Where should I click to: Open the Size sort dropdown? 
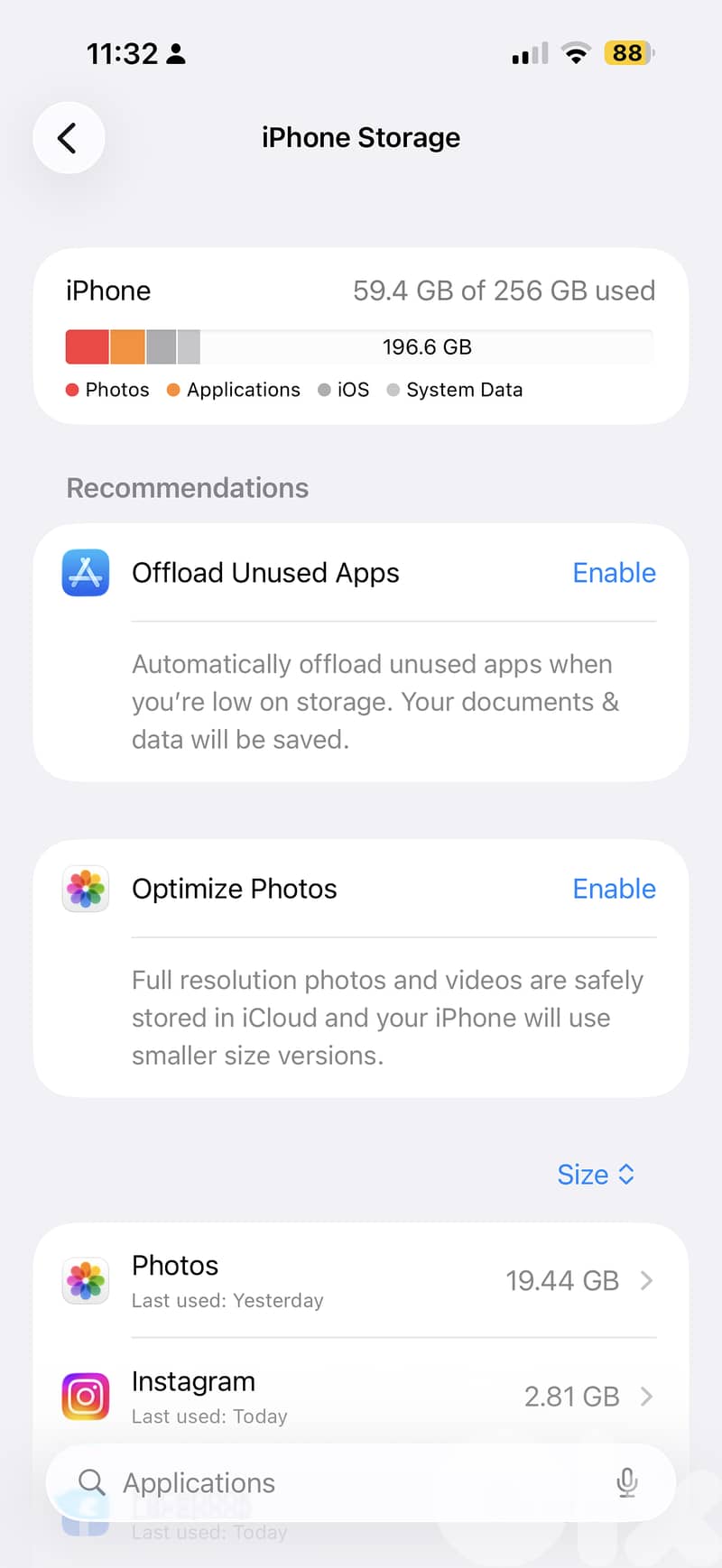(x=596, y=1175)
